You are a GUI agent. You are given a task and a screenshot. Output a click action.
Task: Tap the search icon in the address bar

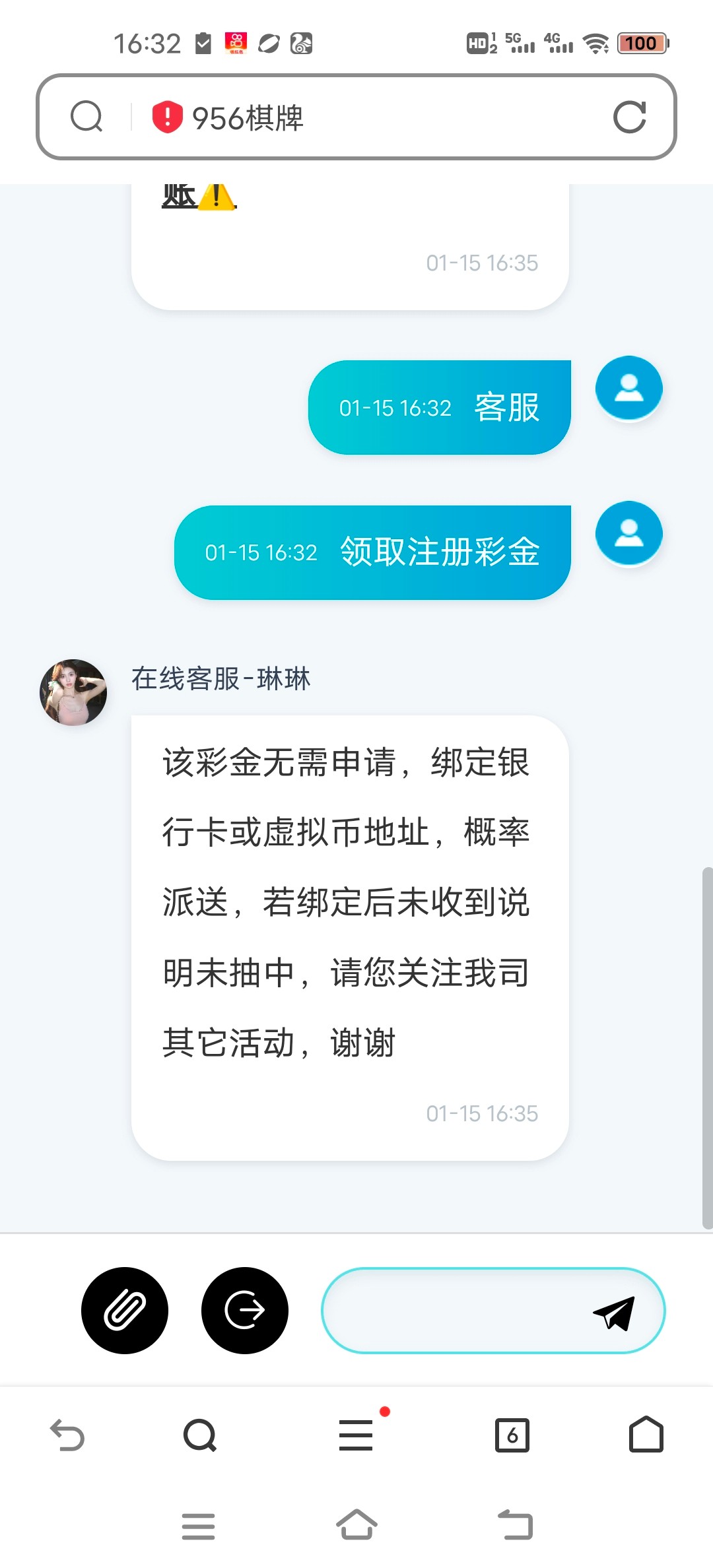tap(86, 117)
